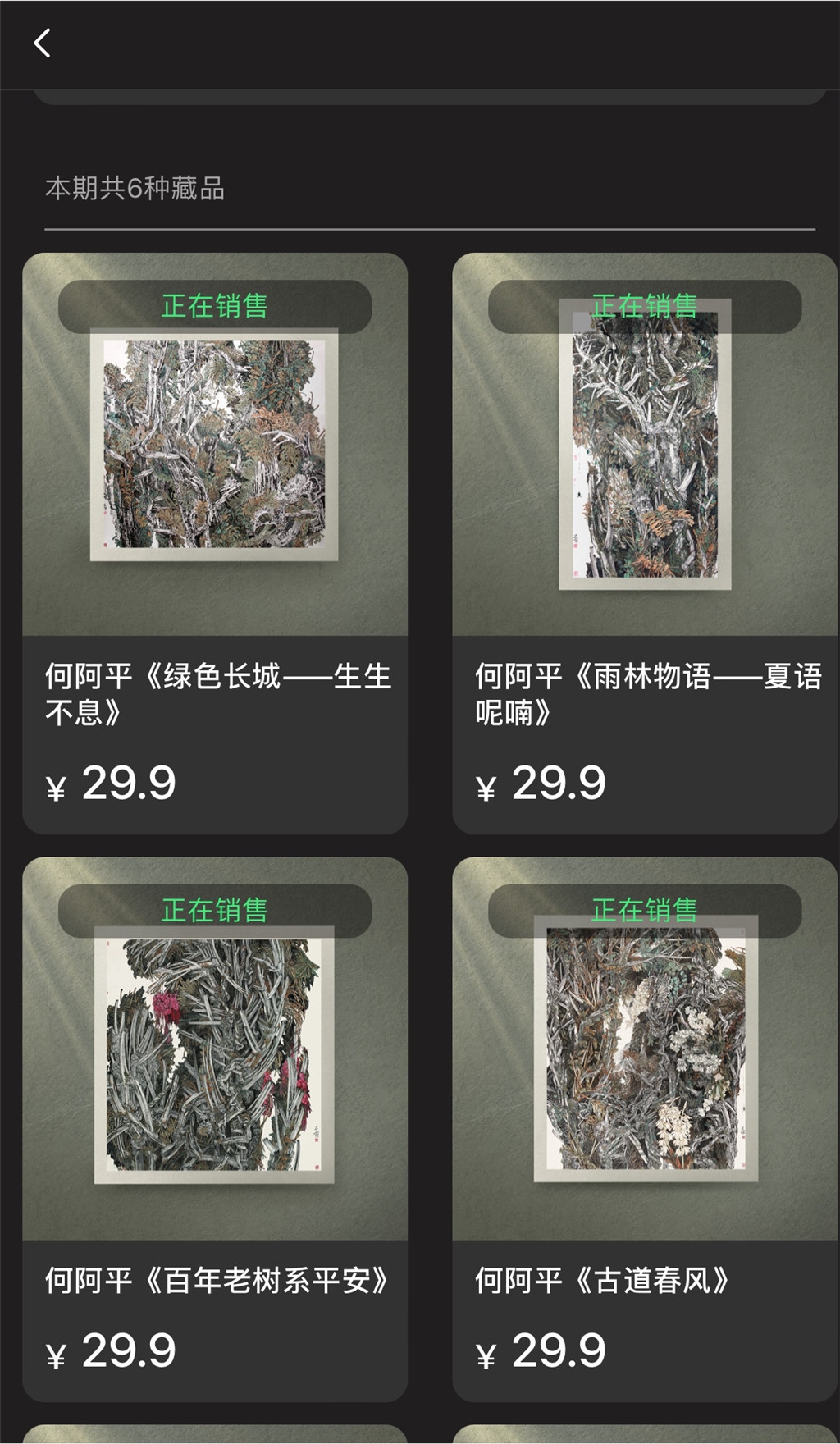Viewport: 840px width, 1444px height.
Task: Open the 雨林物语——夏语呢喃 collectible card
Action: coord(645,541)
